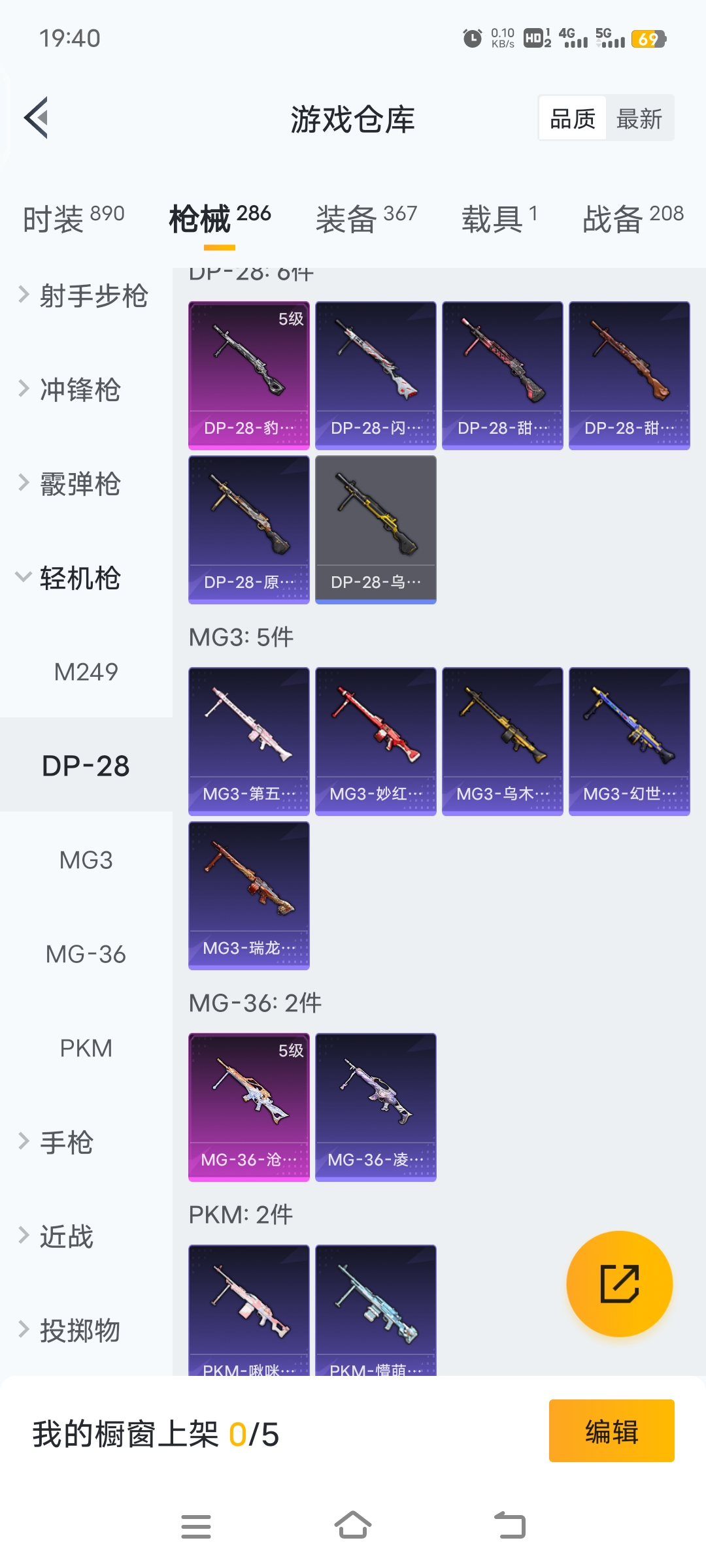Select MG-36 in the side list
The height and width of the screenshot is (1568, 706).
86,955
